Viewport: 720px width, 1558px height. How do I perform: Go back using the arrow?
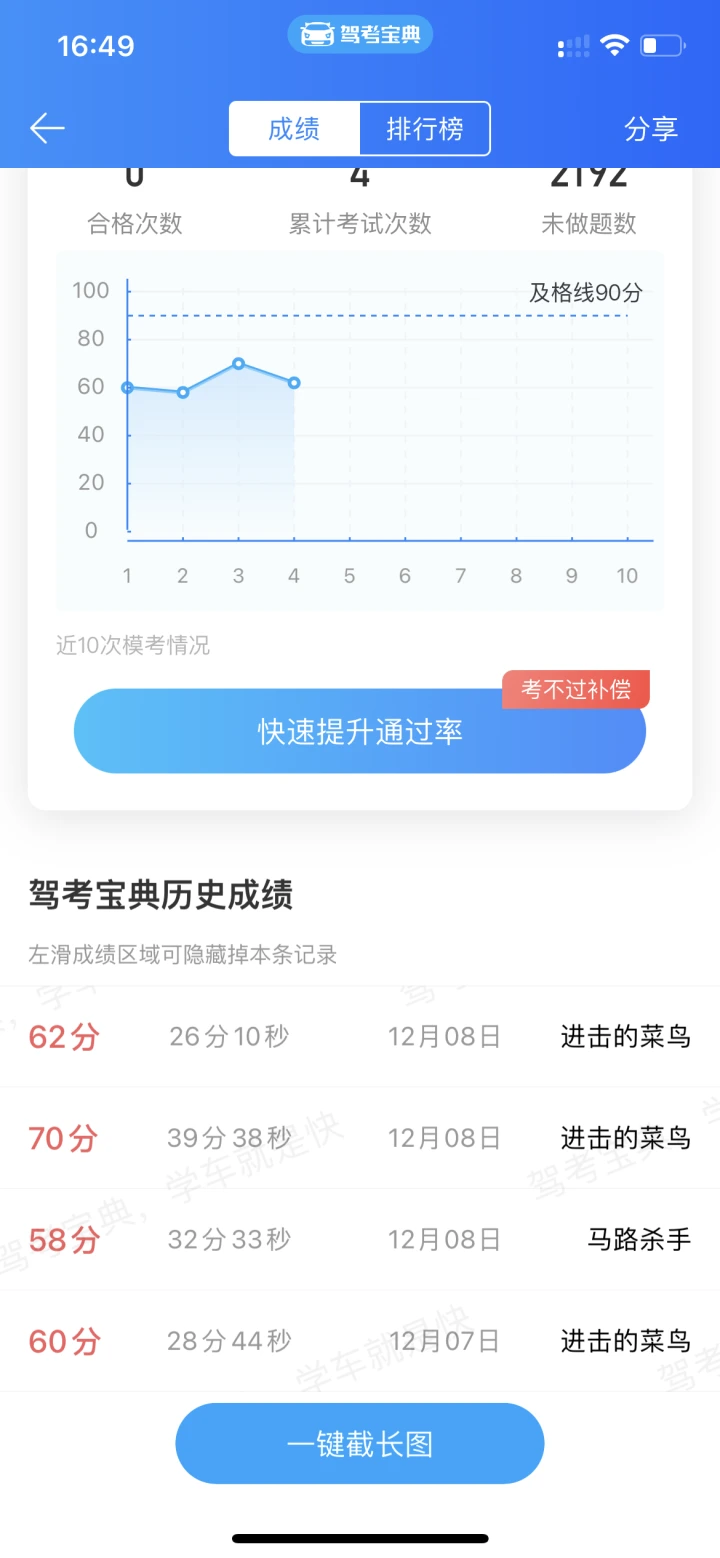tap(47, 128)
